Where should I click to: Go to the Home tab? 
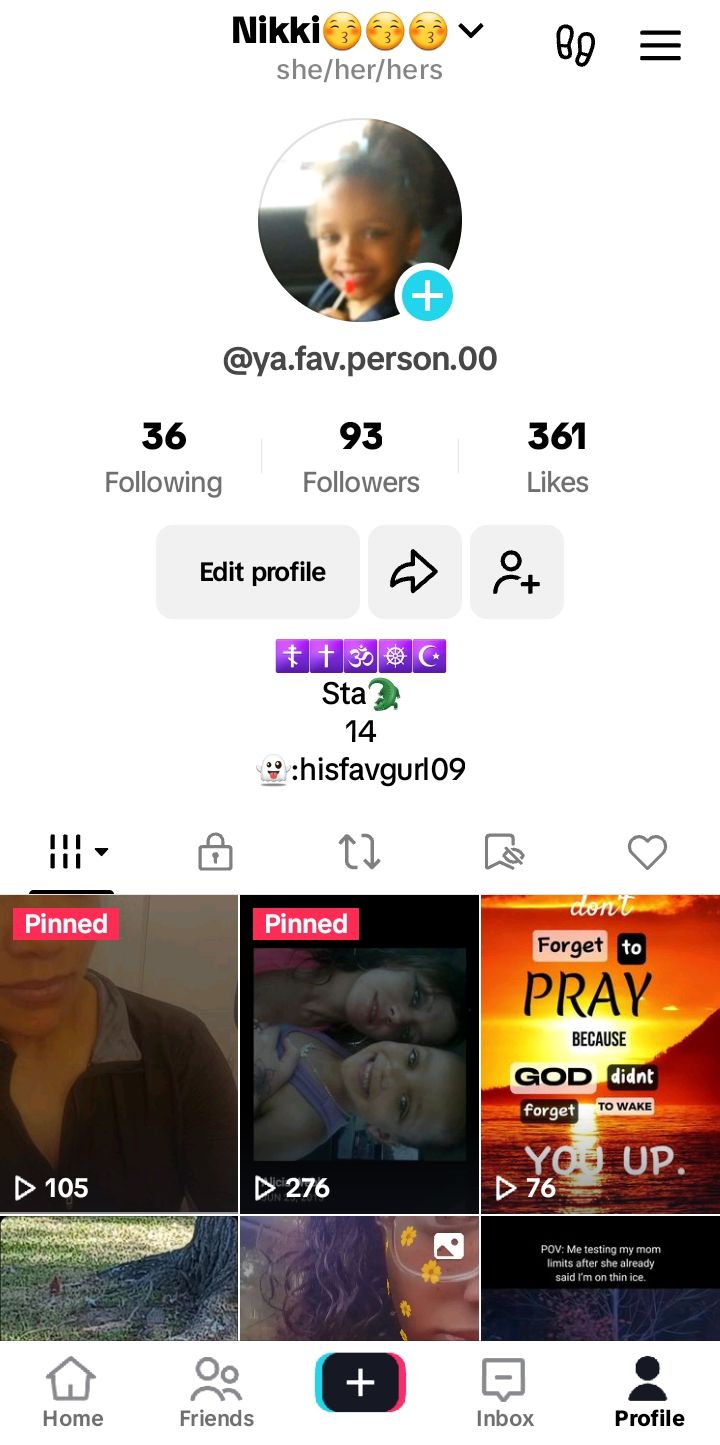(x=72, y=1393)
